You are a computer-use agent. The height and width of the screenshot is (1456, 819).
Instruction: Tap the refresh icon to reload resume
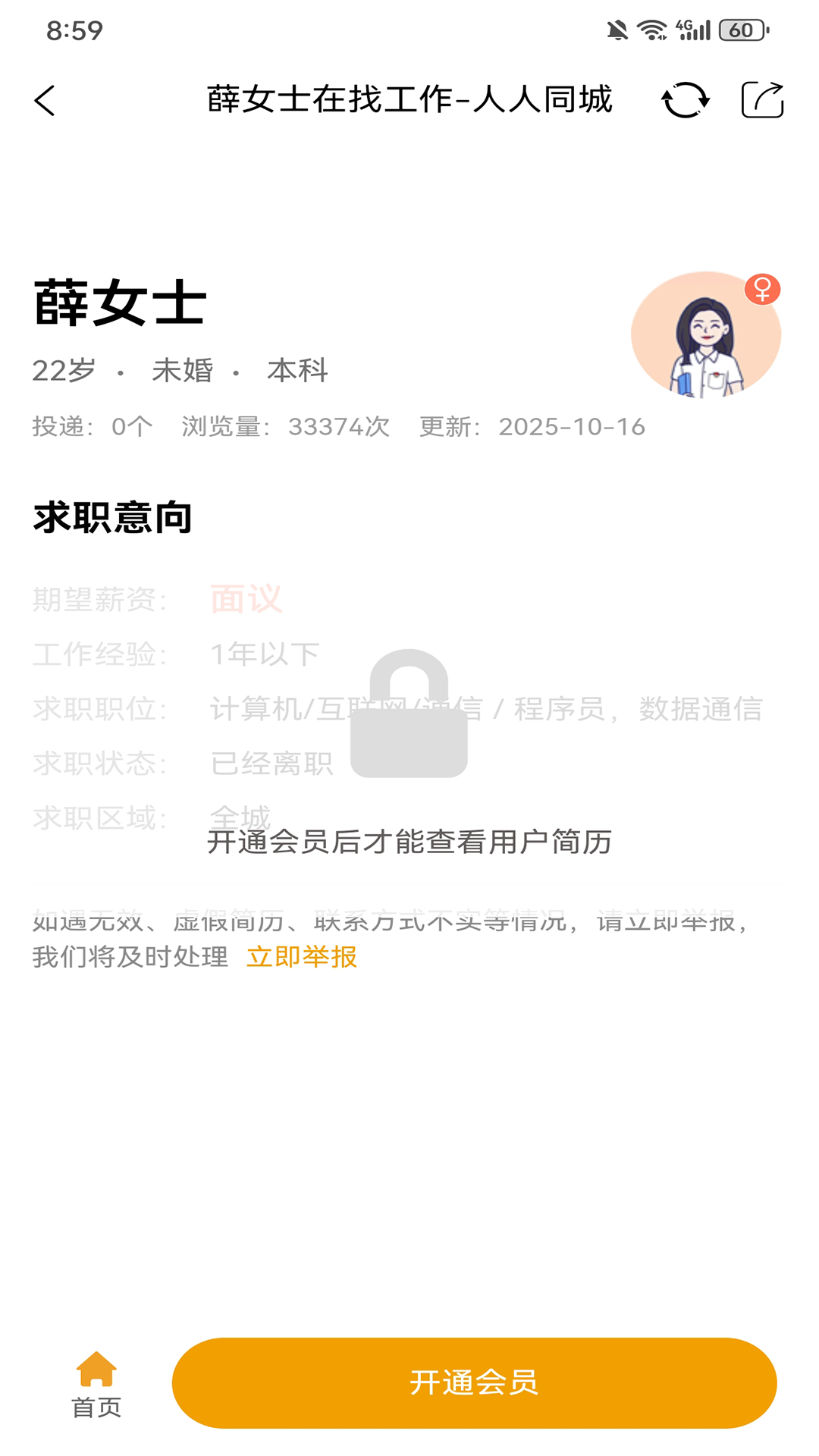click(x=684, y=100)
